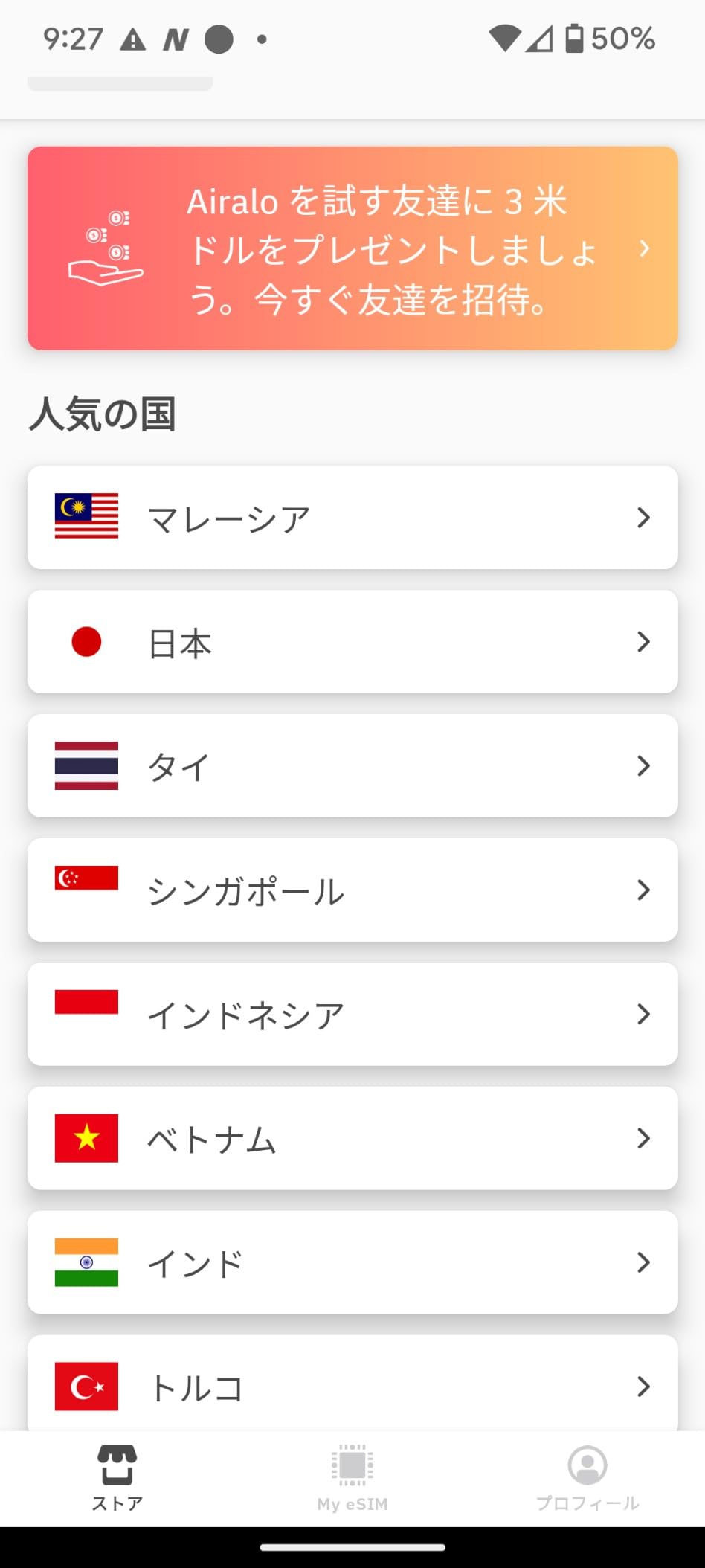
Task: Tap the Japan flag icon
Action: [x=86, y=640]
